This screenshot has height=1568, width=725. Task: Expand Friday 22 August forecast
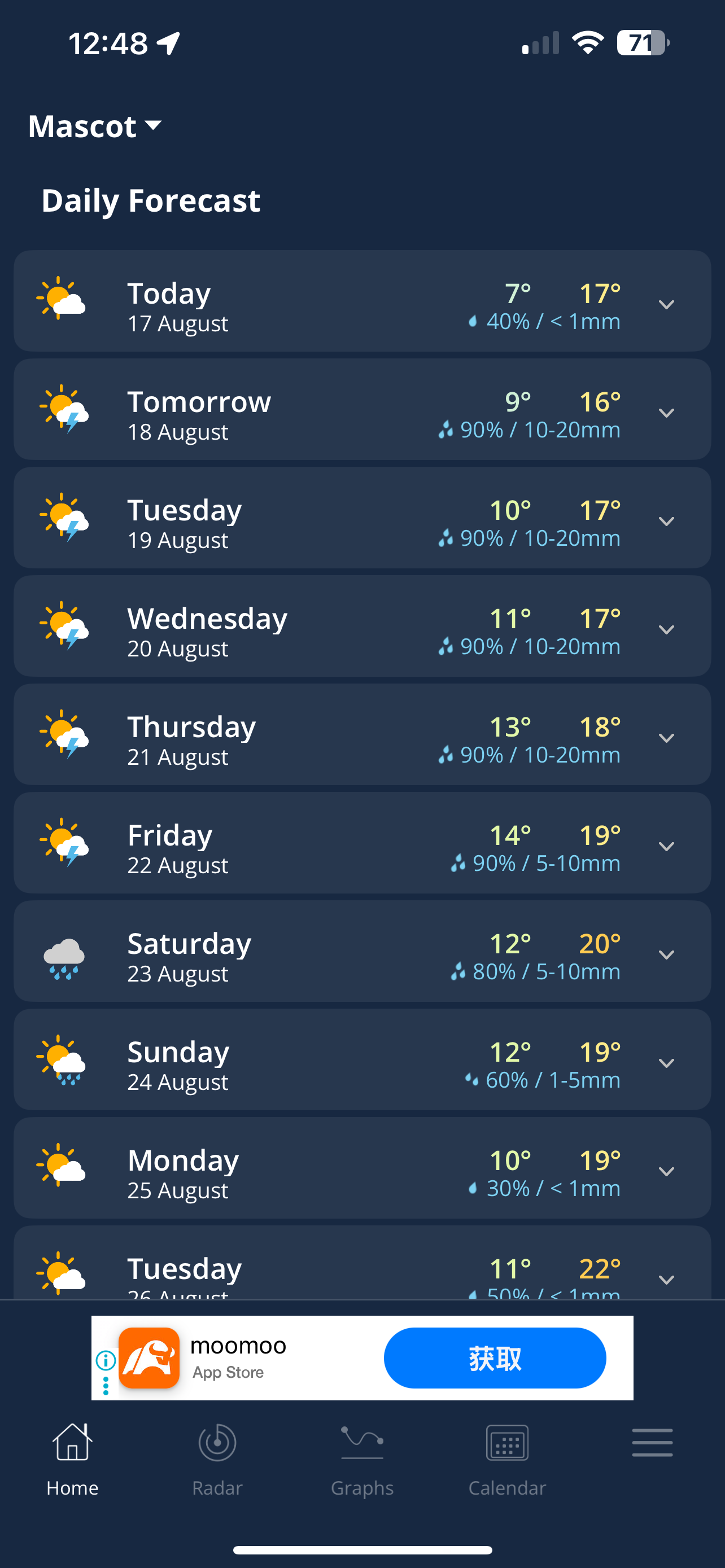point(667,846)
